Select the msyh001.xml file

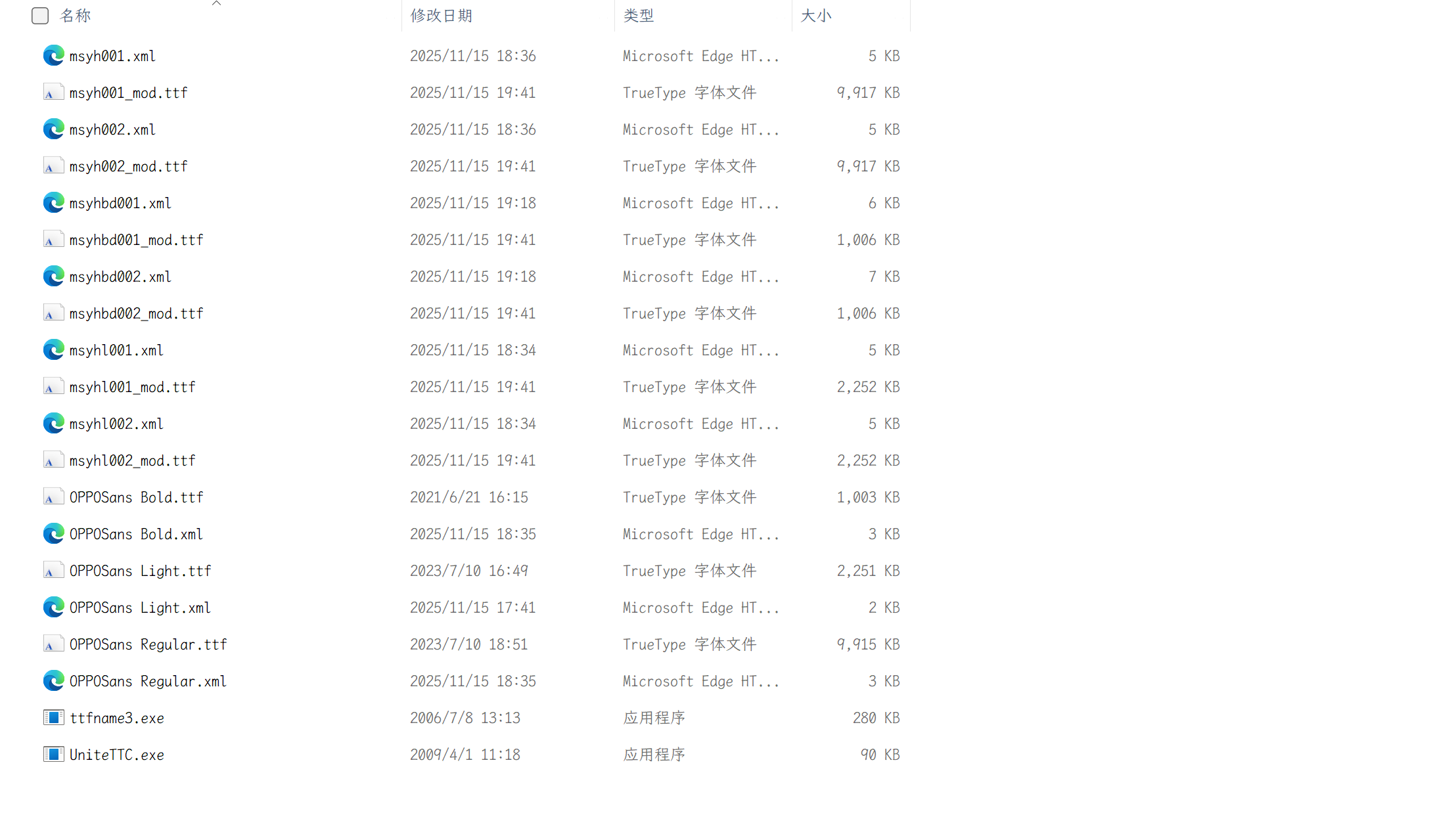coord(112,56)
